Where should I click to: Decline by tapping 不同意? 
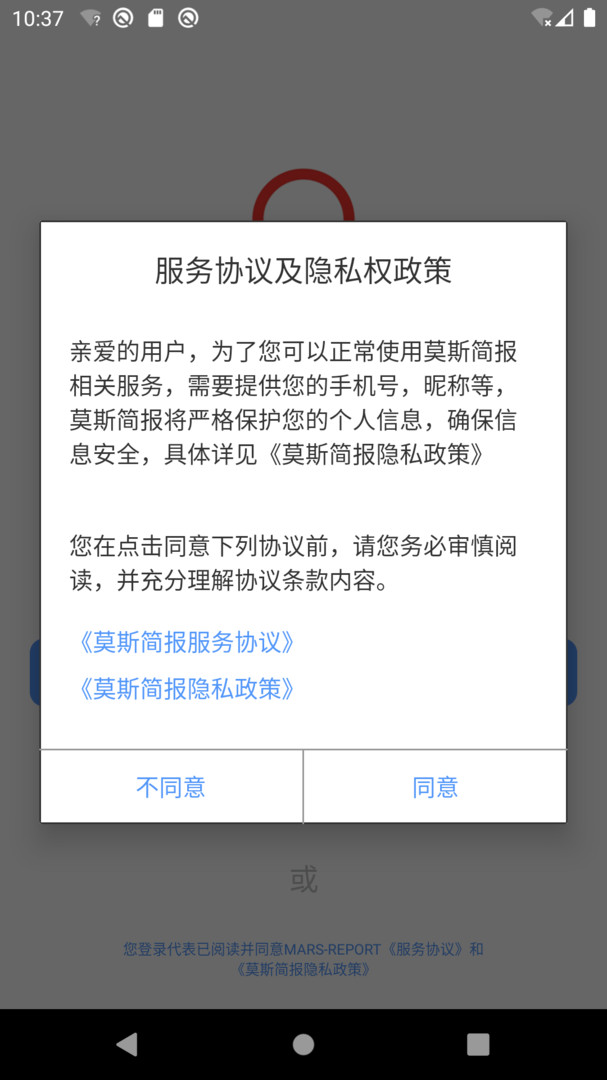[x=171, y=787]
